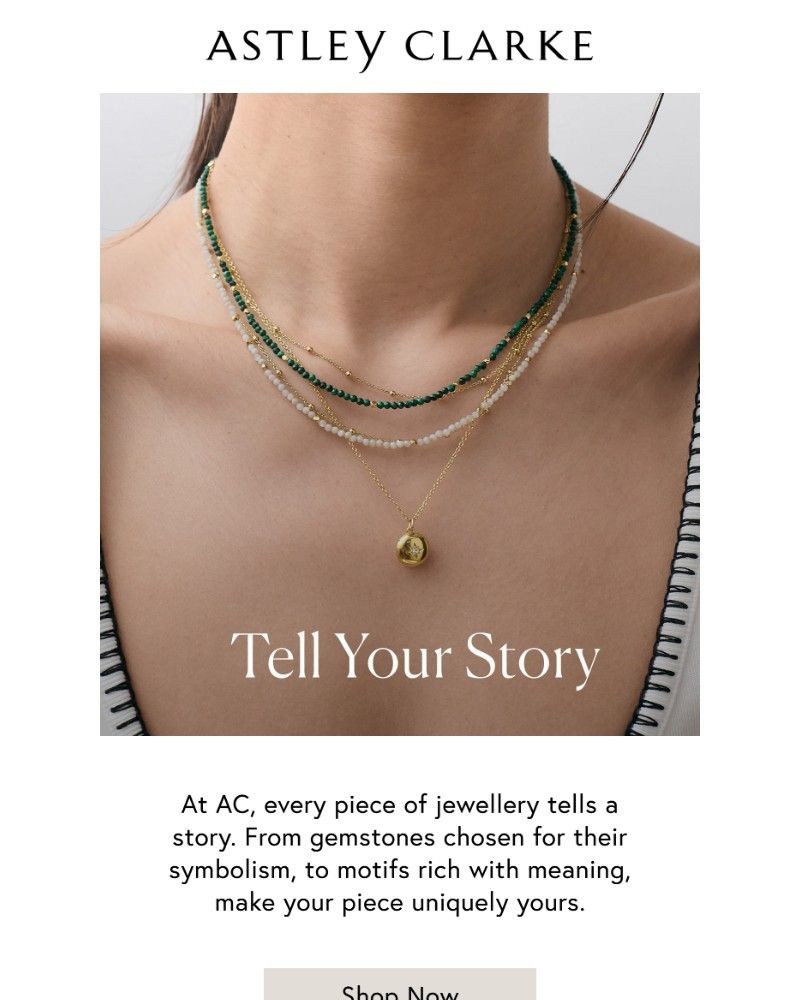The height and width of the screenshot is (1000, 800).
Task: Open the Tell Your Story necklace banner
Action: click(x=400, y=414)
